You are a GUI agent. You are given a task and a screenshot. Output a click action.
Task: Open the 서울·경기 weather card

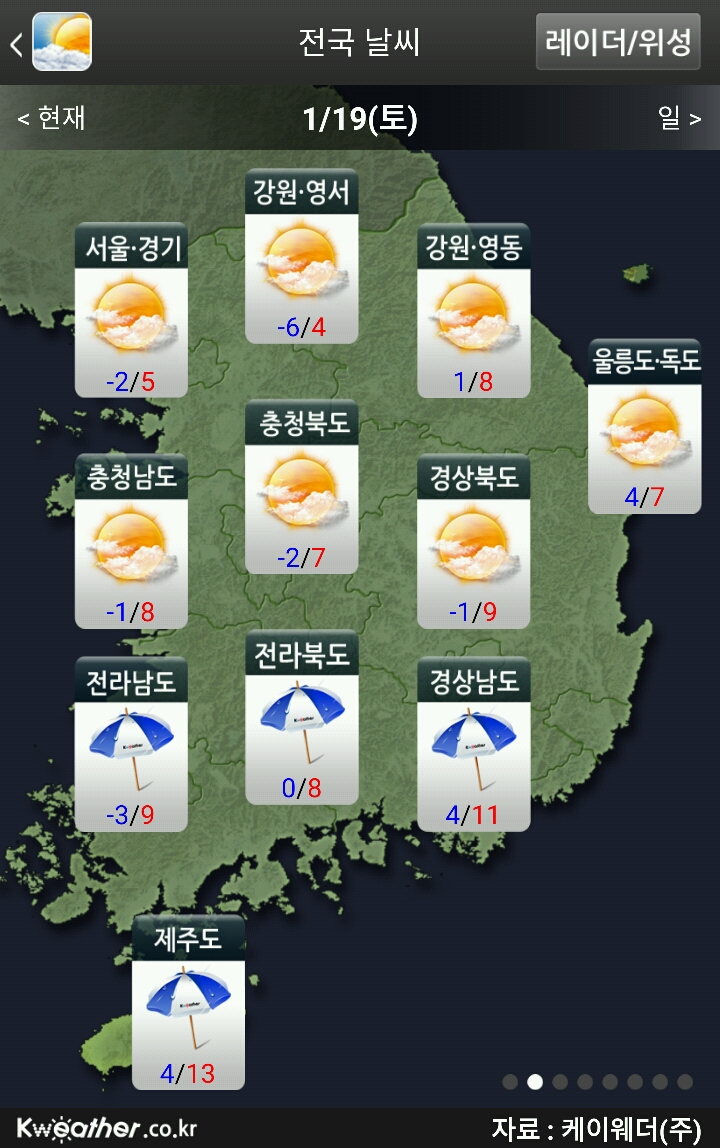(131, 310)
